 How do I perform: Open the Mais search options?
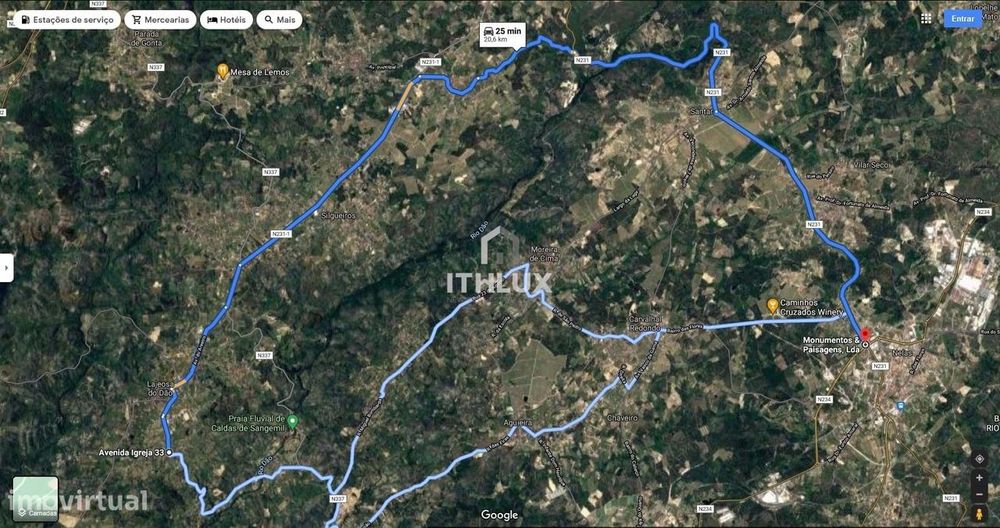279,20
